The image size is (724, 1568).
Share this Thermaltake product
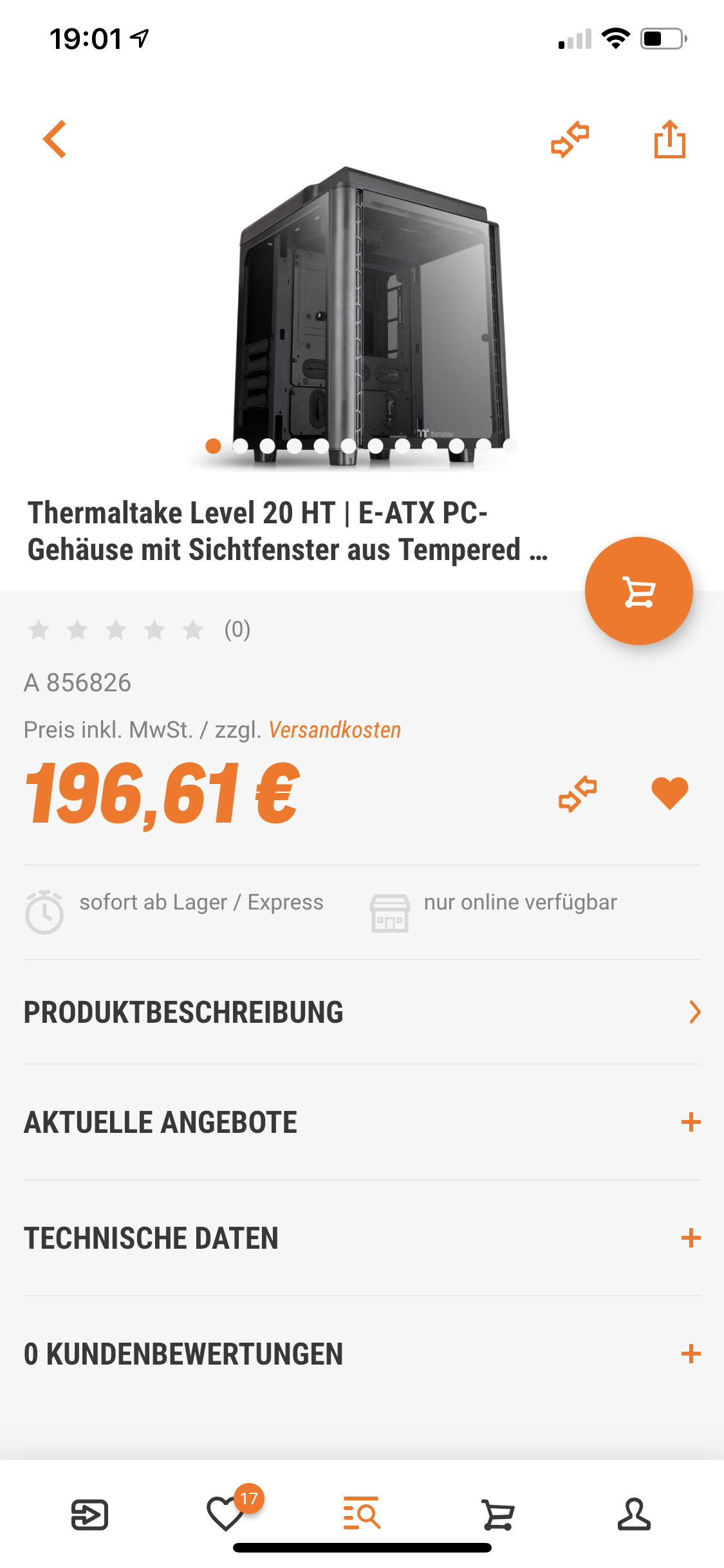669,139
